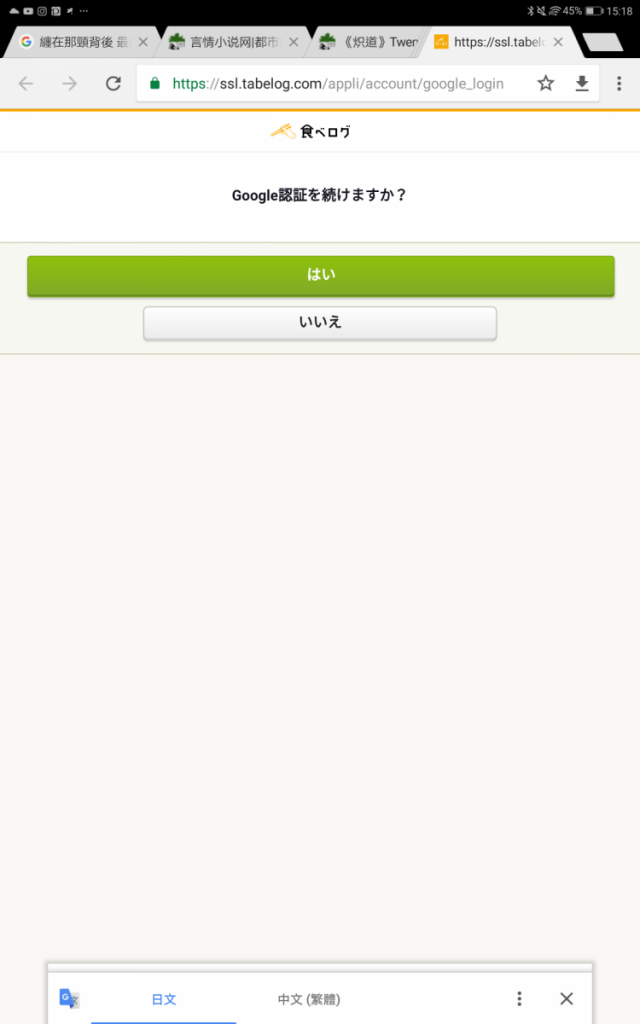Bookmark this page with the star

point(545,84)
